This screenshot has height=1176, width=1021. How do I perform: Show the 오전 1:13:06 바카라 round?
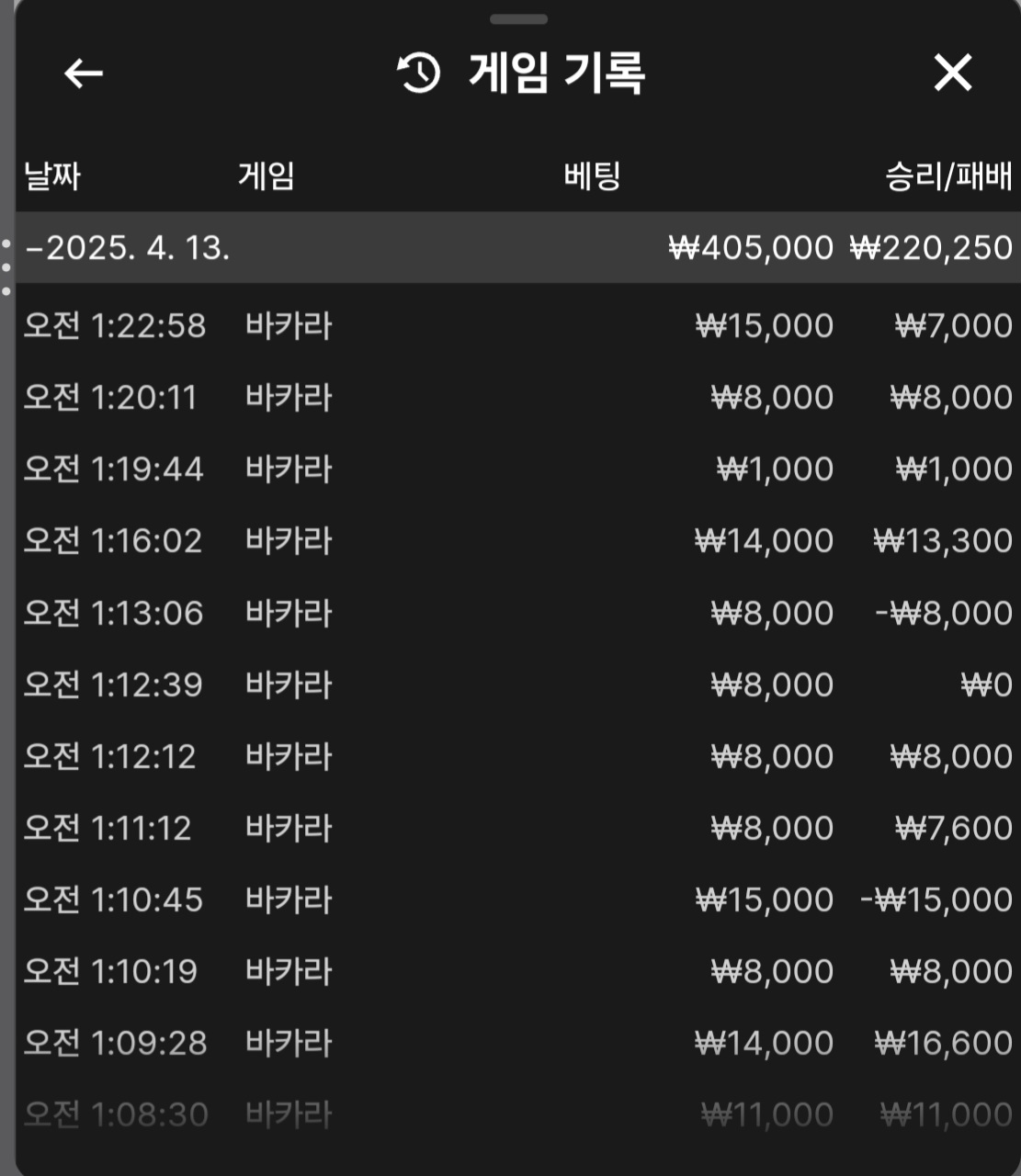[x=517, y=613]
